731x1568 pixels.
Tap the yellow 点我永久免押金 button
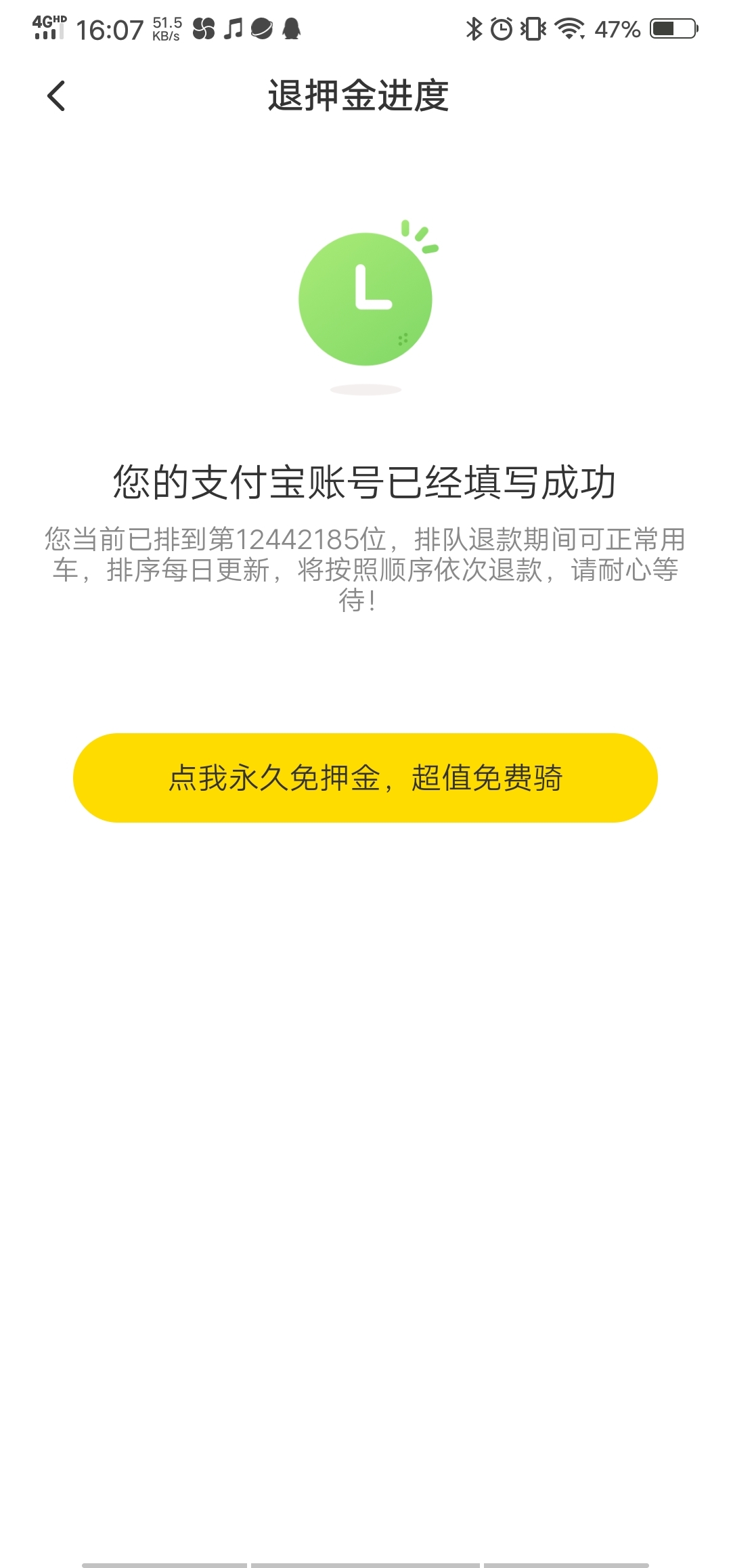click(365, 777)
